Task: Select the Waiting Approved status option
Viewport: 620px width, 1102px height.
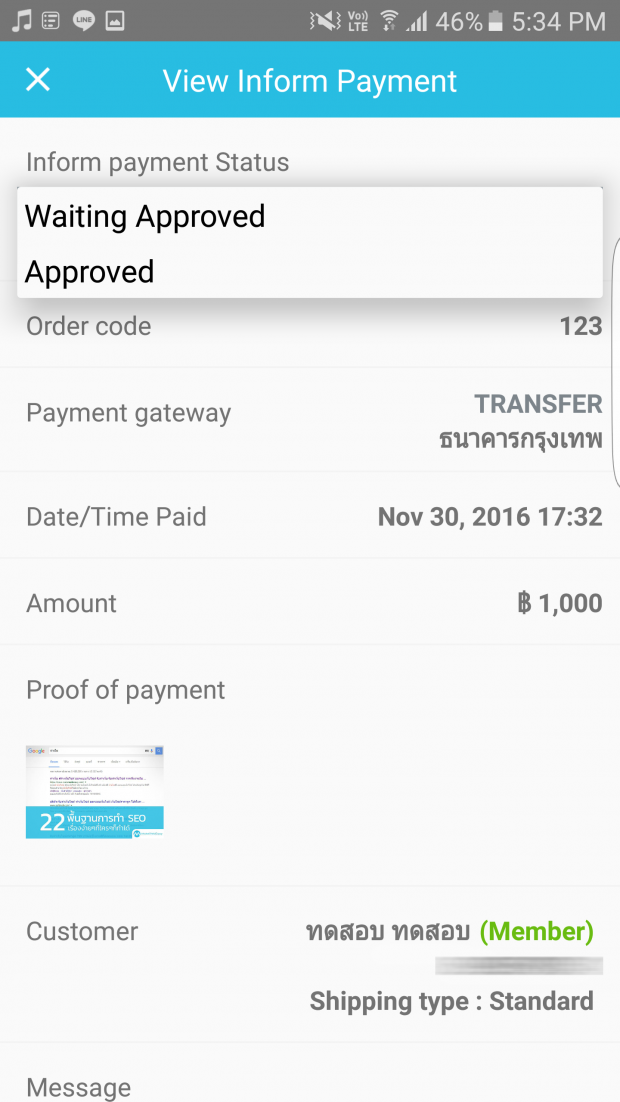Action: click(145, 216)
